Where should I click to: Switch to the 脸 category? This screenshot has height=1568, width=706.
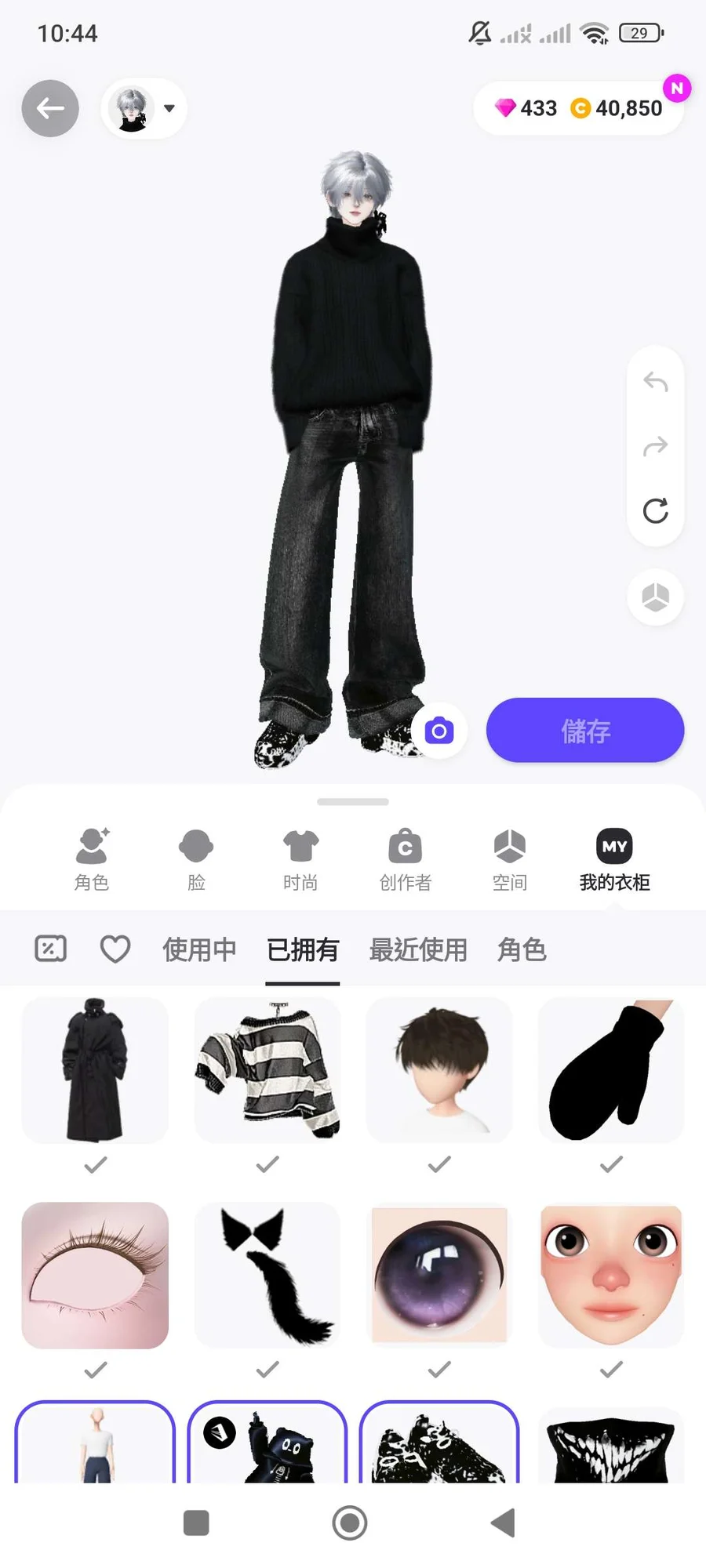(x=196, y=859)
